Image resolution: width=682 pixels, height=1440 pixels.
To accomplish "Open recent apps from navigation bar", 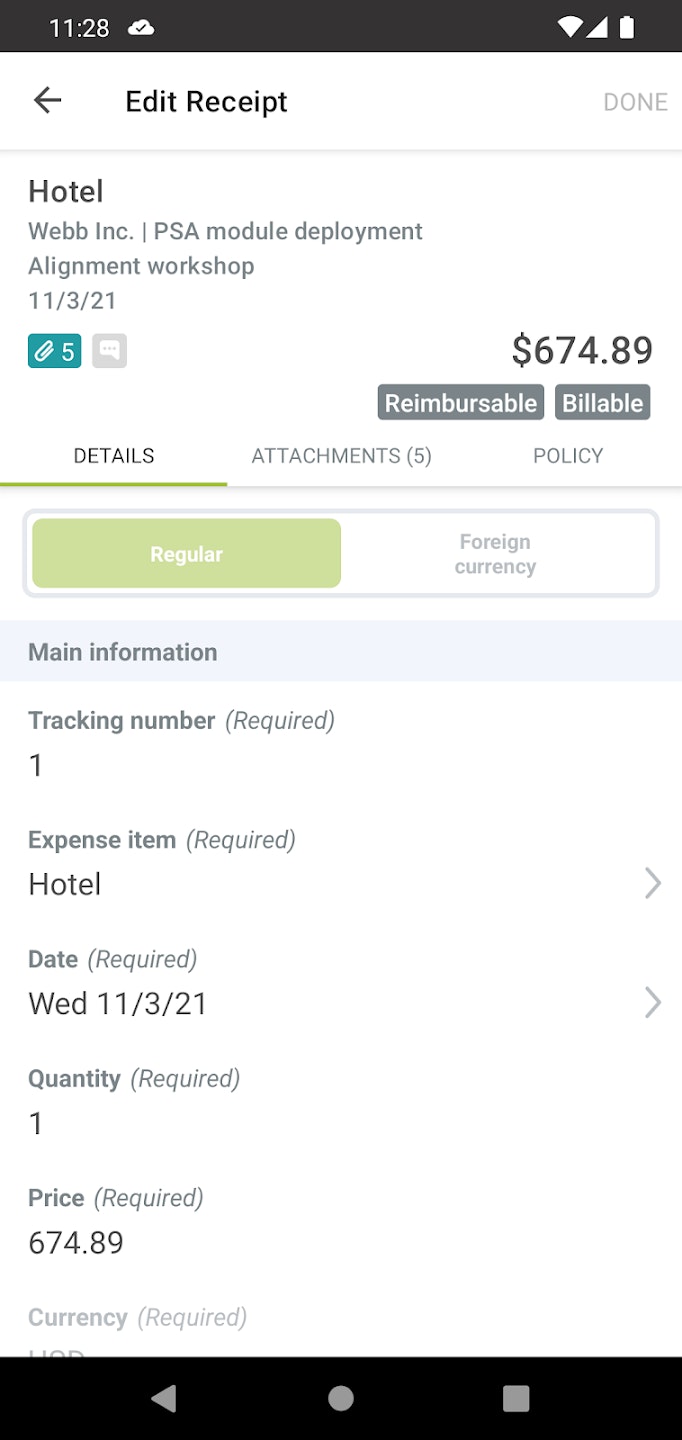I will click(x=515, y=1398).
